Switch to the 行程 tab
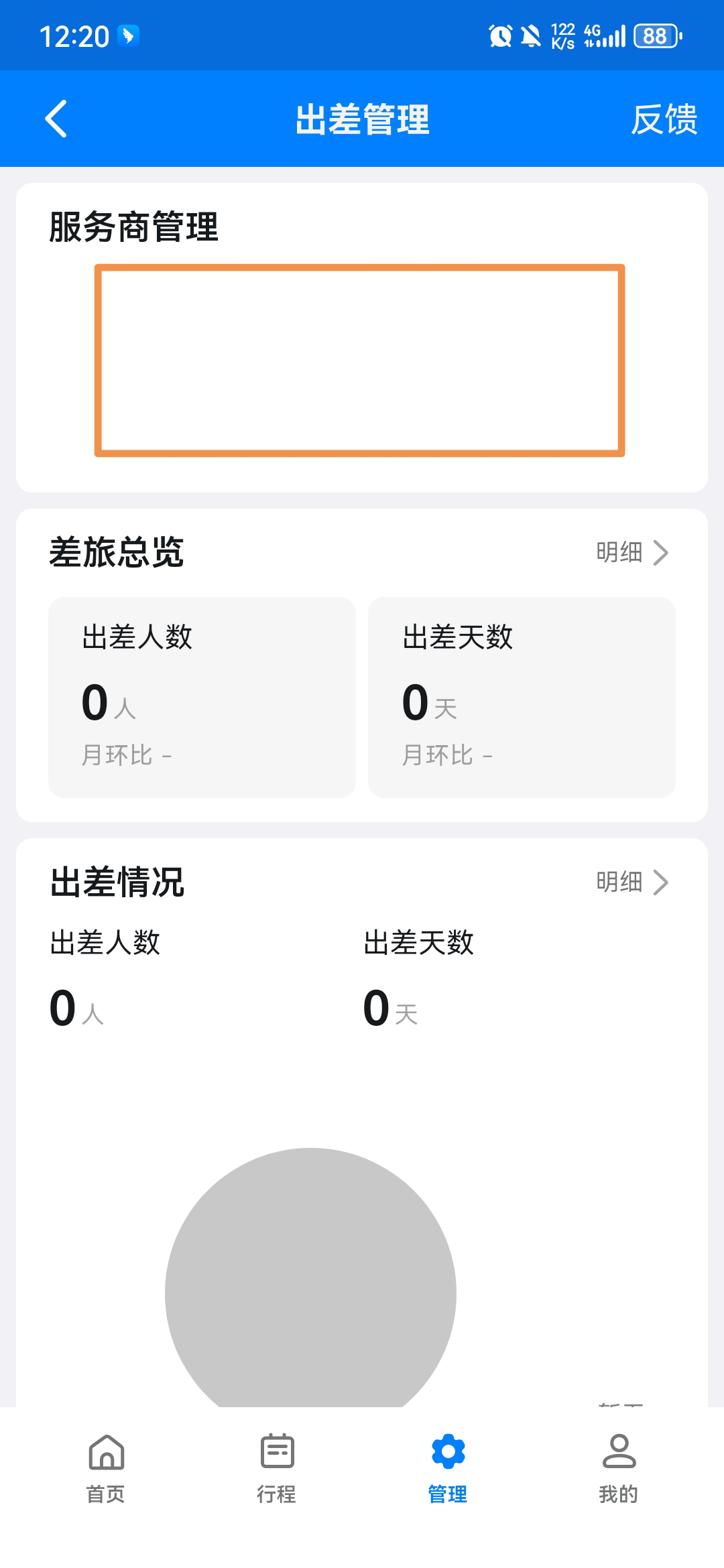This screenshot has width=724, height=1568. [x=277, y=1469]
